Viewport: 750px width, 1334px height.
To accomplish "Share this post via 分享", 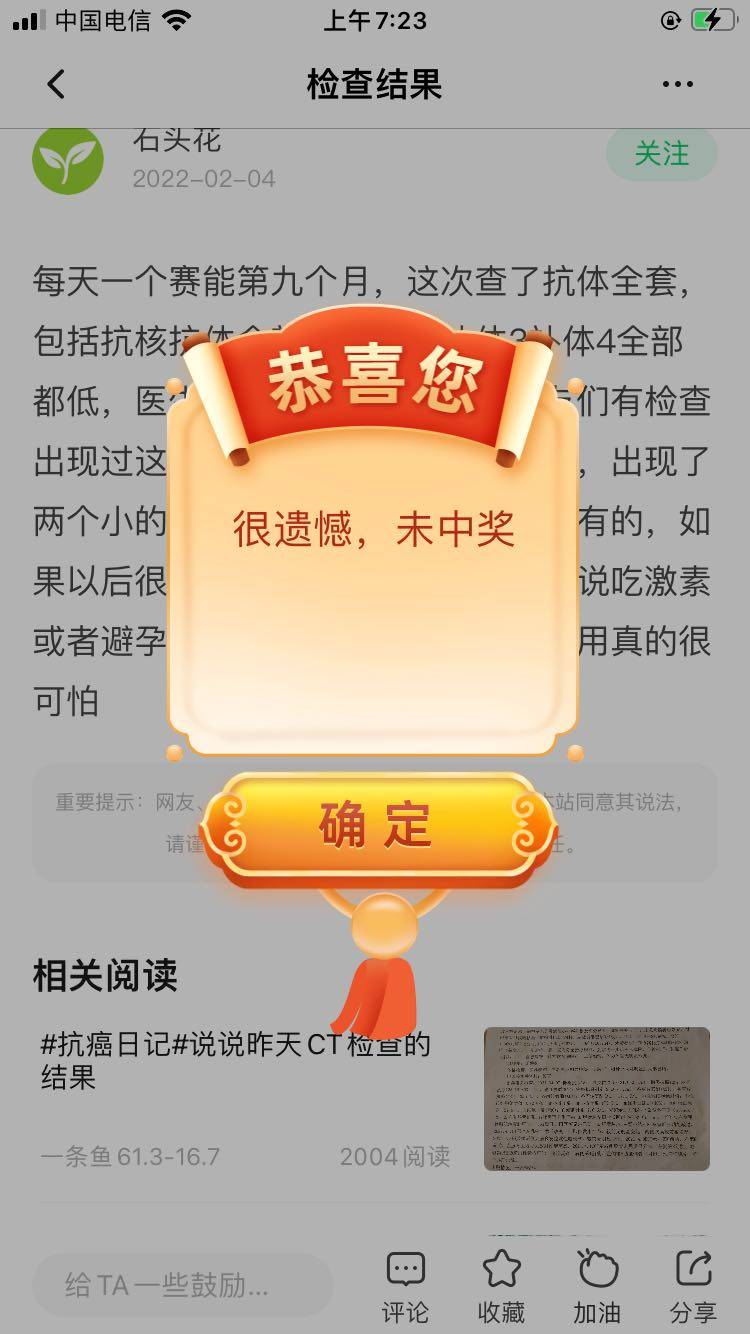I will click(x=693, y=1285).
